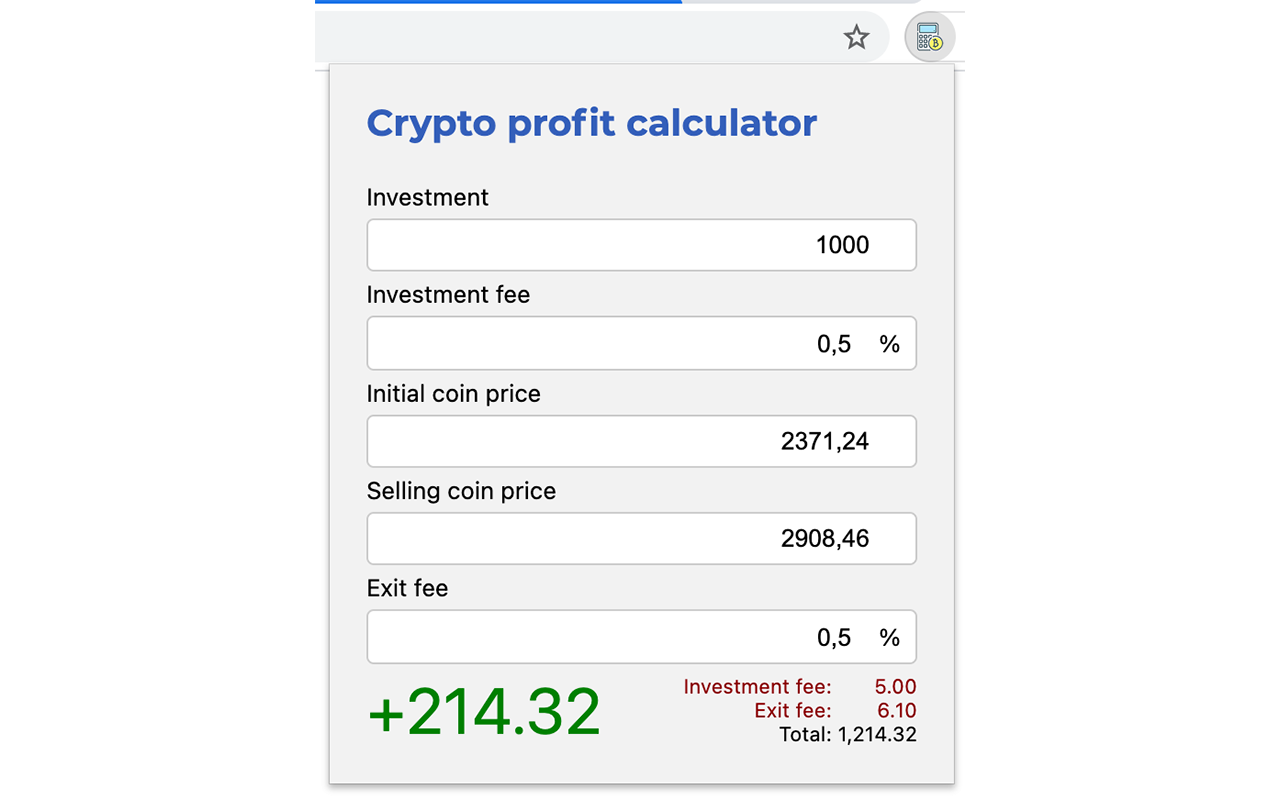
Task: Tap the Exit fee percentage field
Action: (x=641, y=637)
